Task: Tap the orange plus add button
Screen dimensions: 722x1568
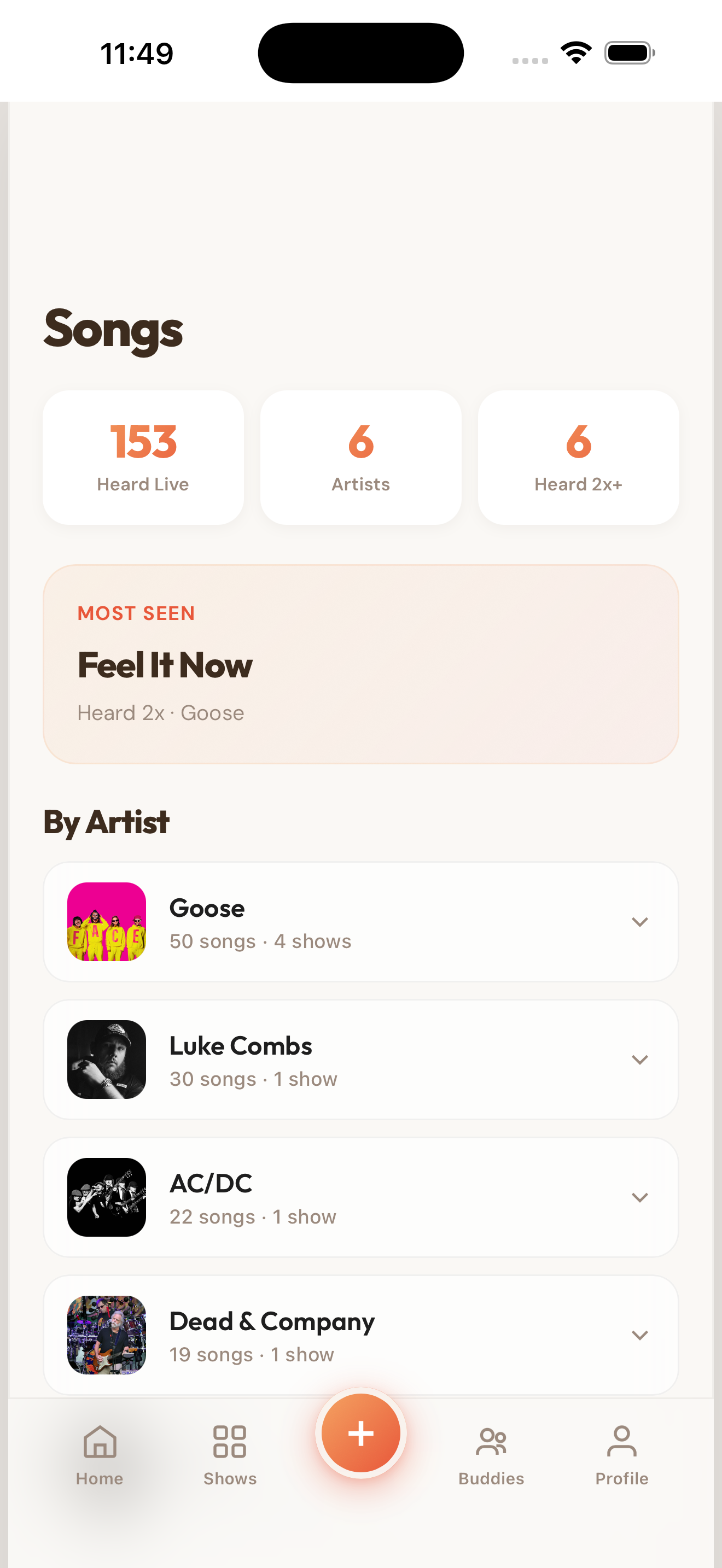Action: point(360,1432)
